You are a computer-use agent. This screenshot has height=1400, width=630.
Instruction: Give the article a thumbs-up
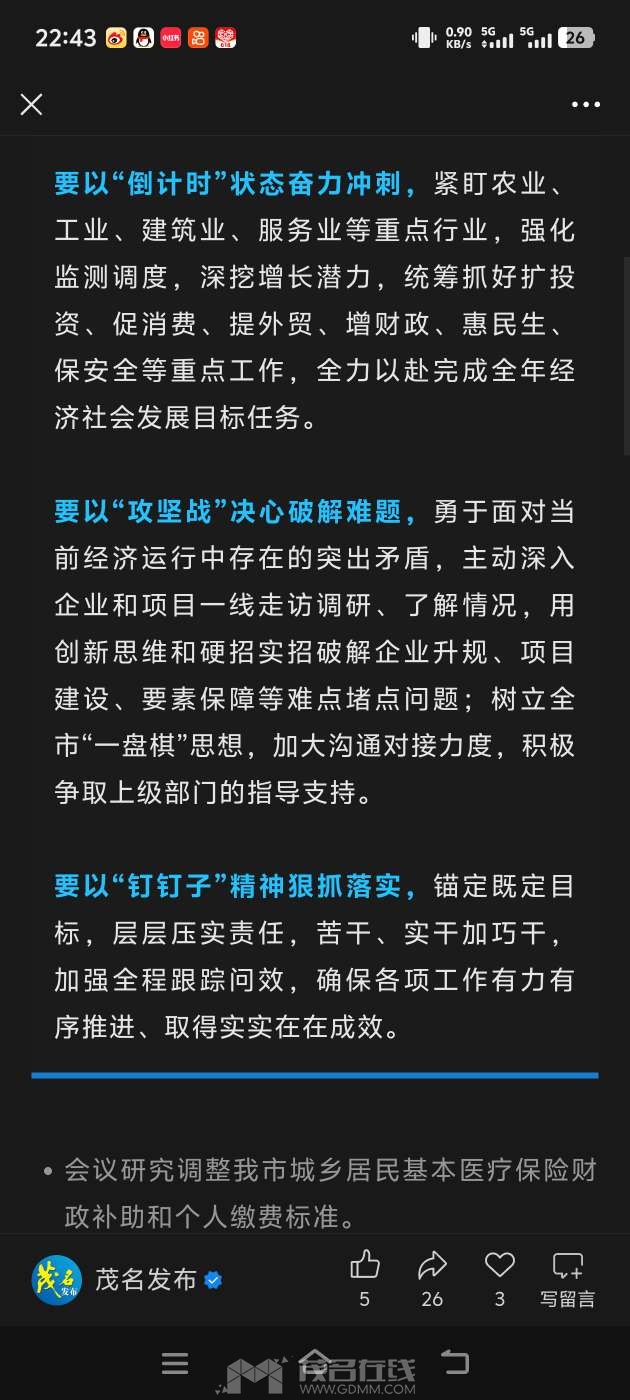coord(365,1266)
